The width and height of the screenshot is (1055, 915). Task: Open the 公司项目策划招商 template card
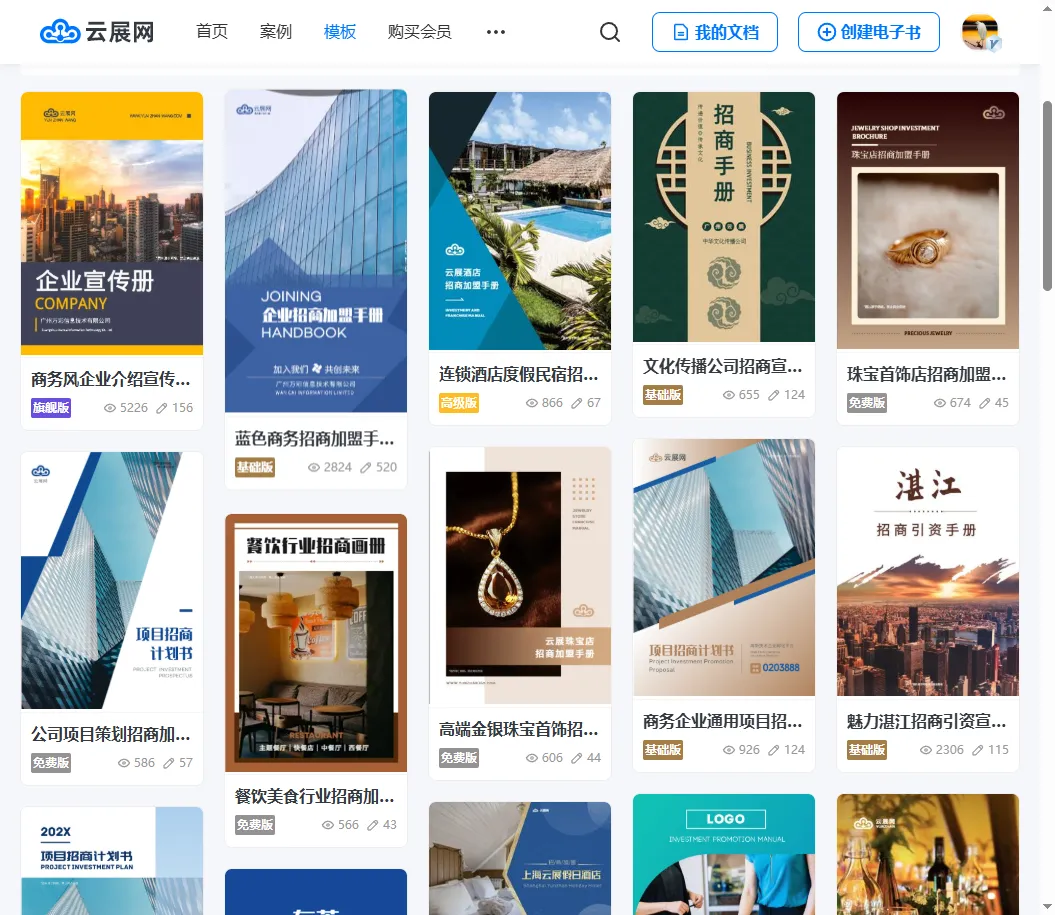coord(111,580)
